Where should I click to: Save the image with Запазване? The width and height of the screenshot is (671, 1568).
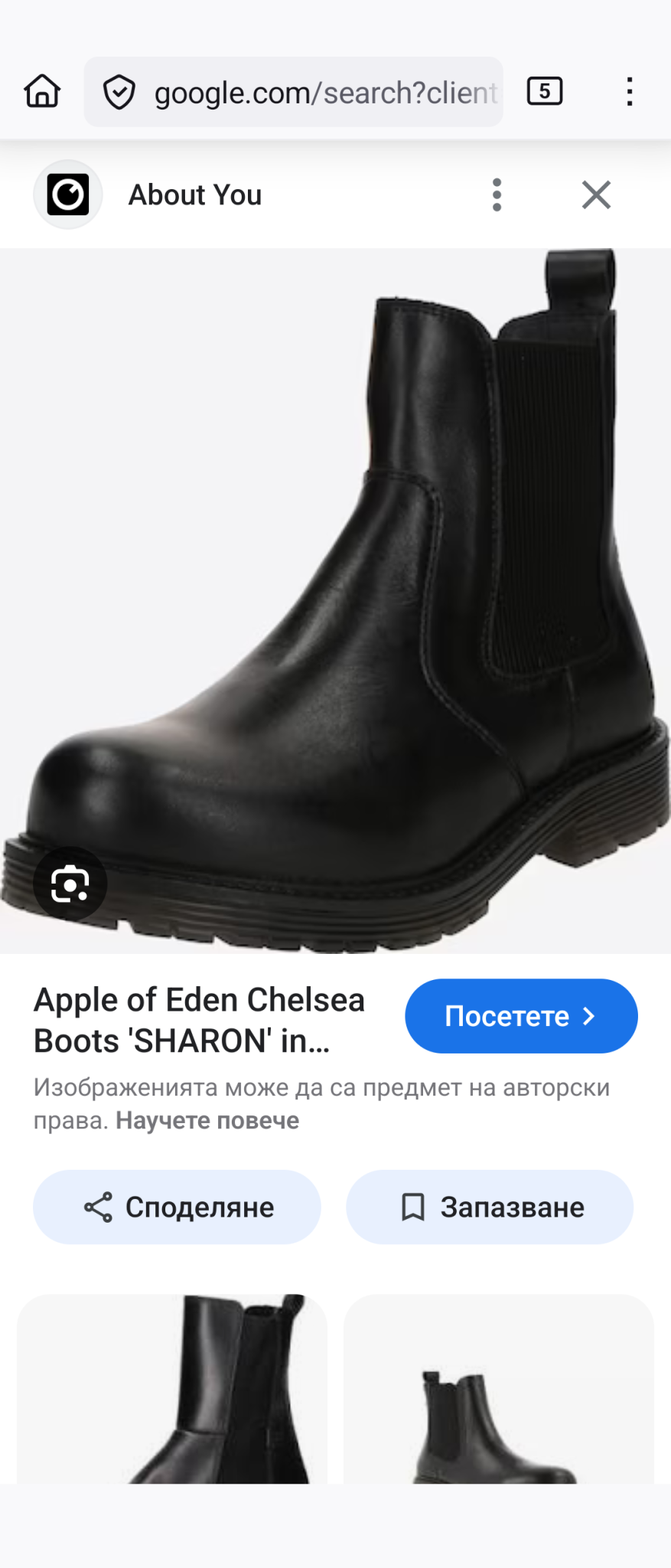click(x=490, y=1207)
